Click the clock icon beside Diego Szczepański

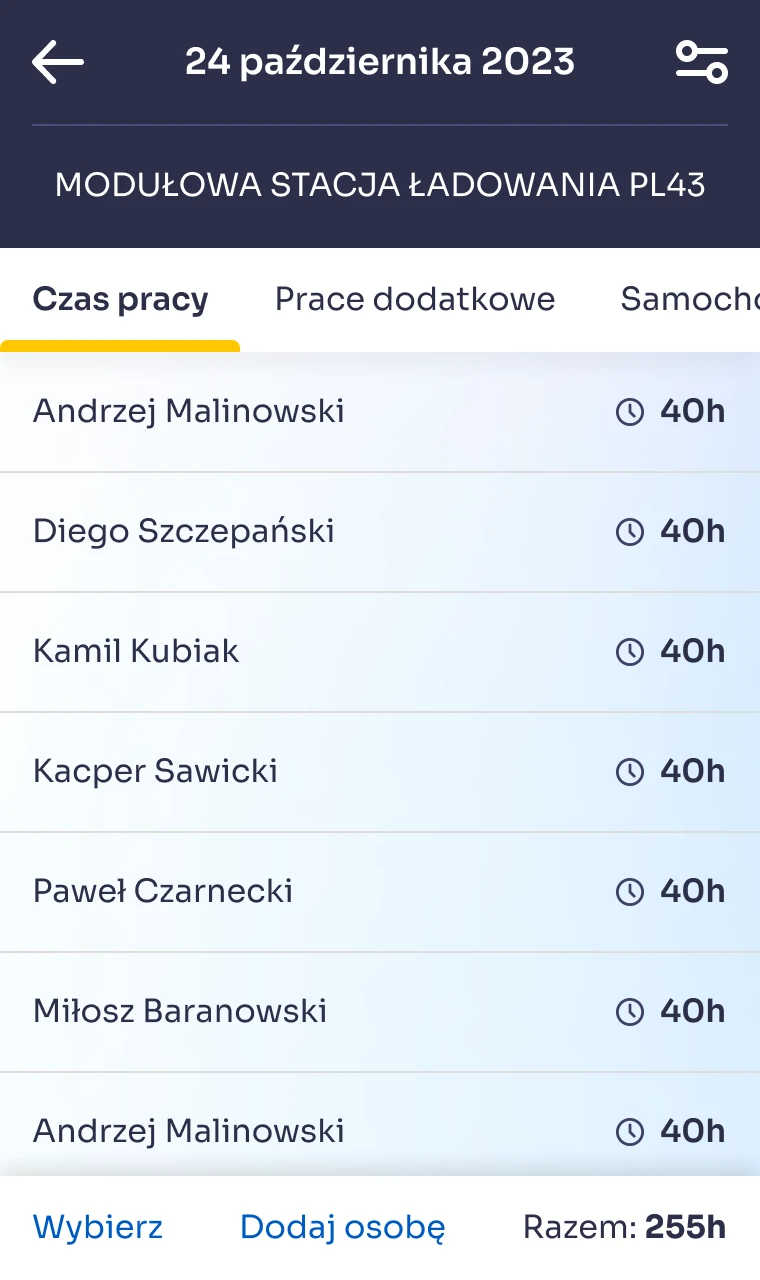629,531
